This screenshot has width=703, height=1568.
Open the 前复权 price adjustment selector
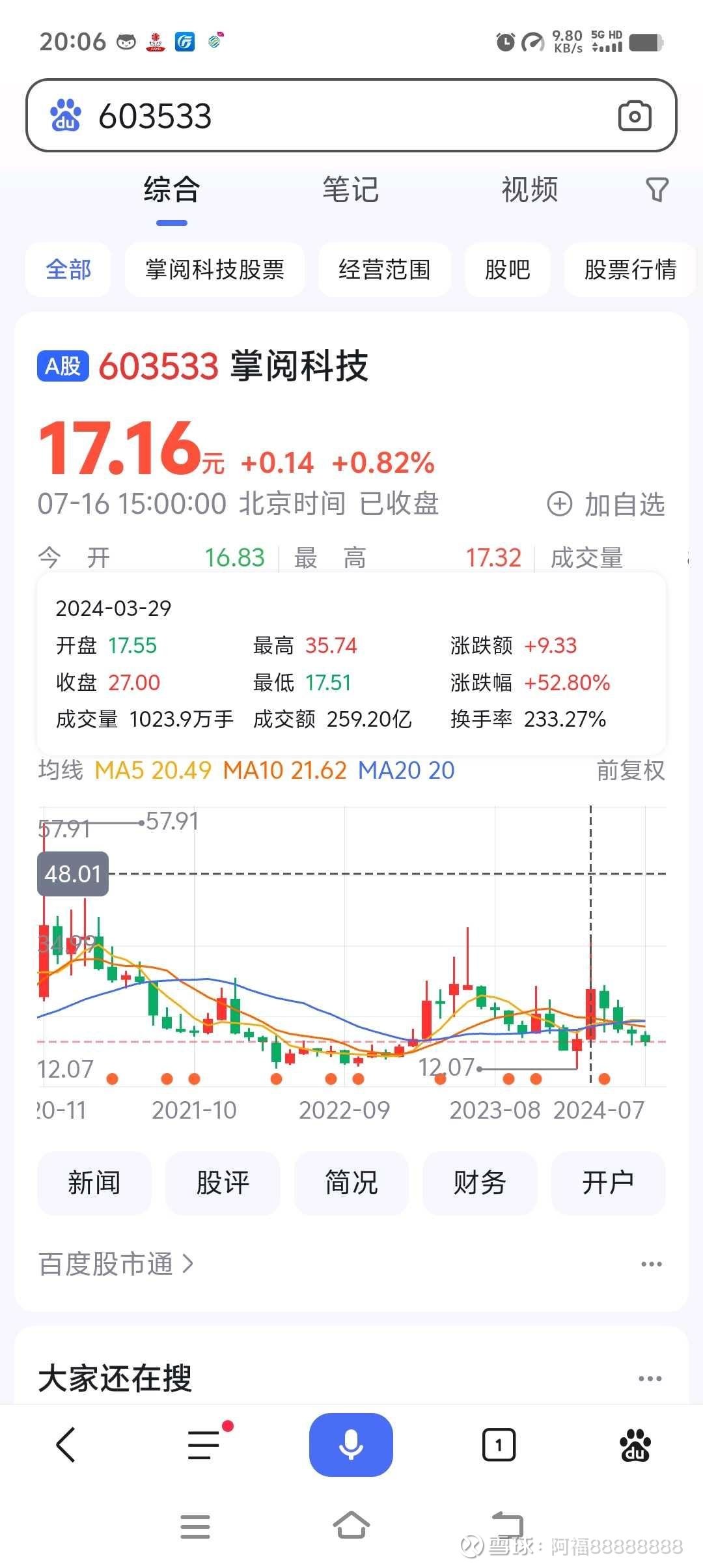tap(630, 770)
